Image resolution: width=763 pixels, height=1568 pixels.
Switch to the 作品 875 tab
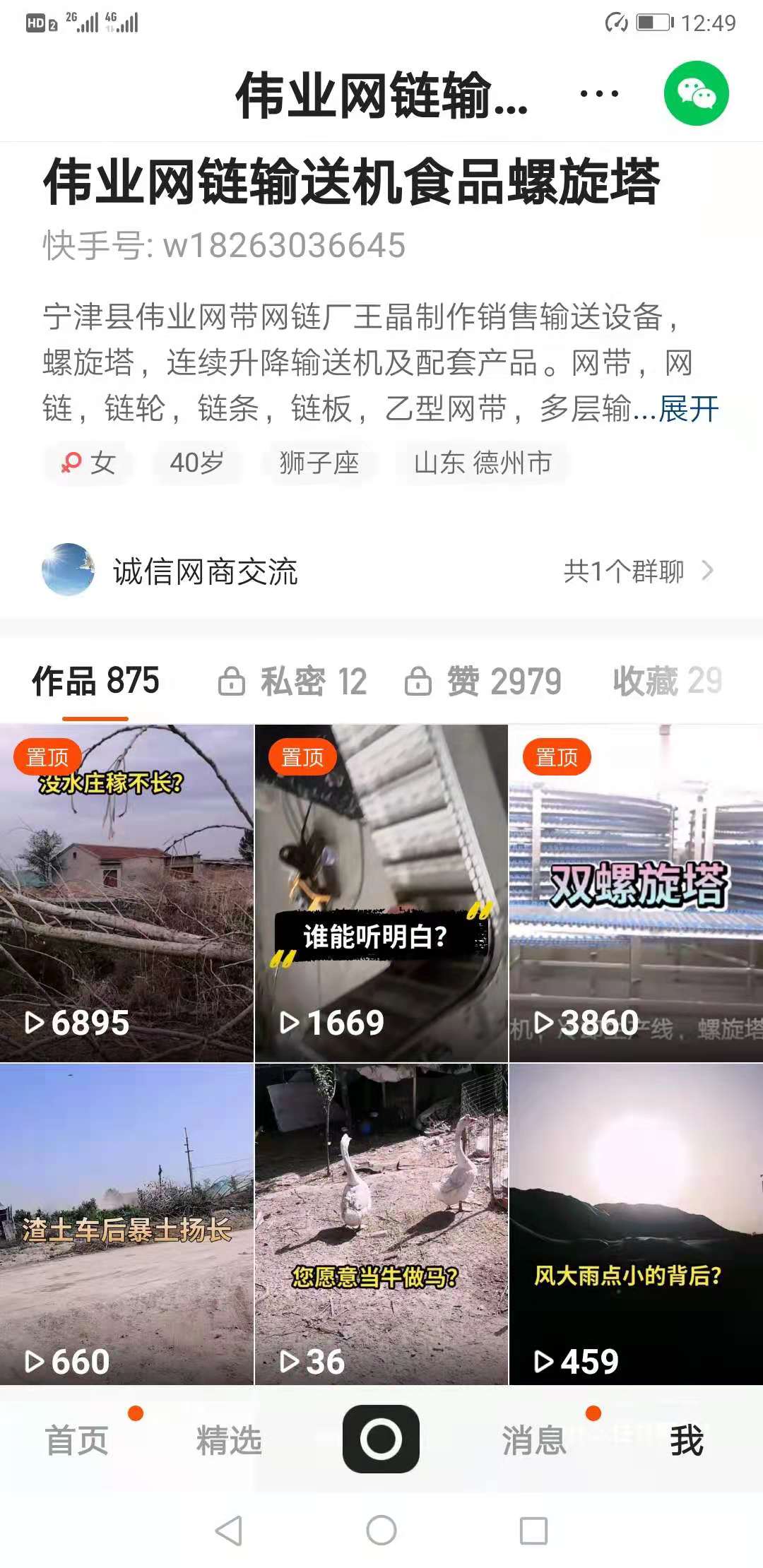click(96, 682)
